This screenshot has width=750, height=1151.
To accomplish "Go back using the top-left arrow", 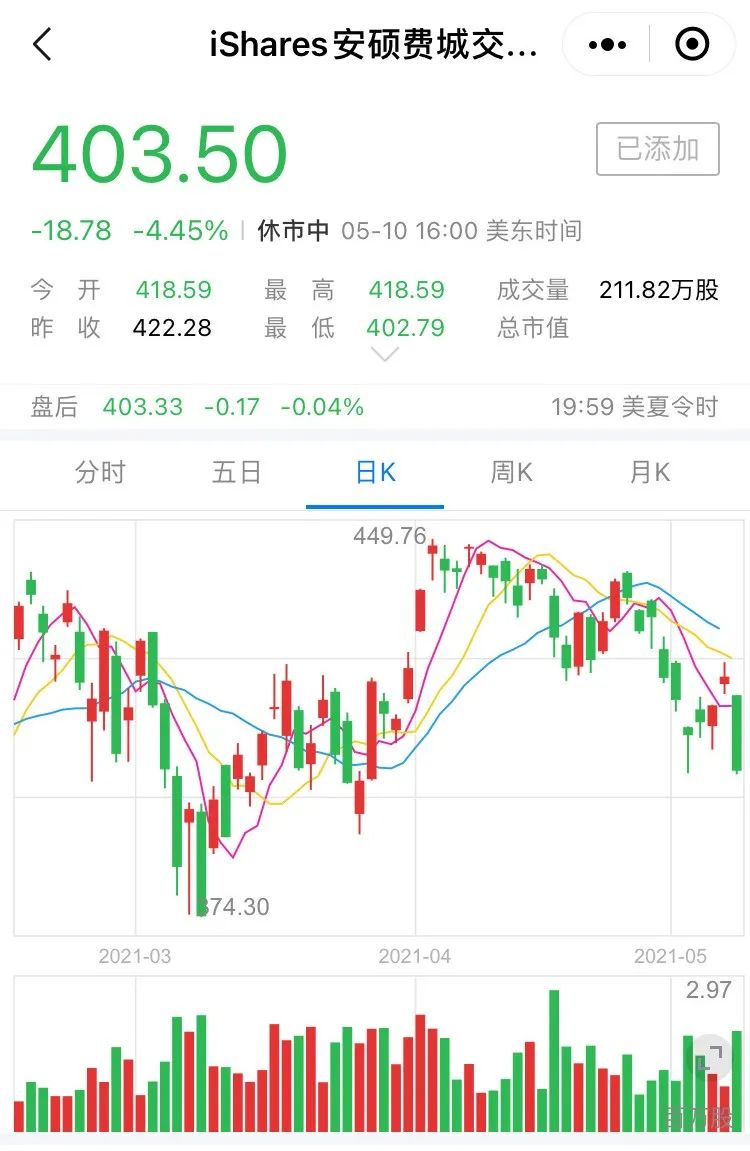I will pyautogui.click(x=43, y=44).
